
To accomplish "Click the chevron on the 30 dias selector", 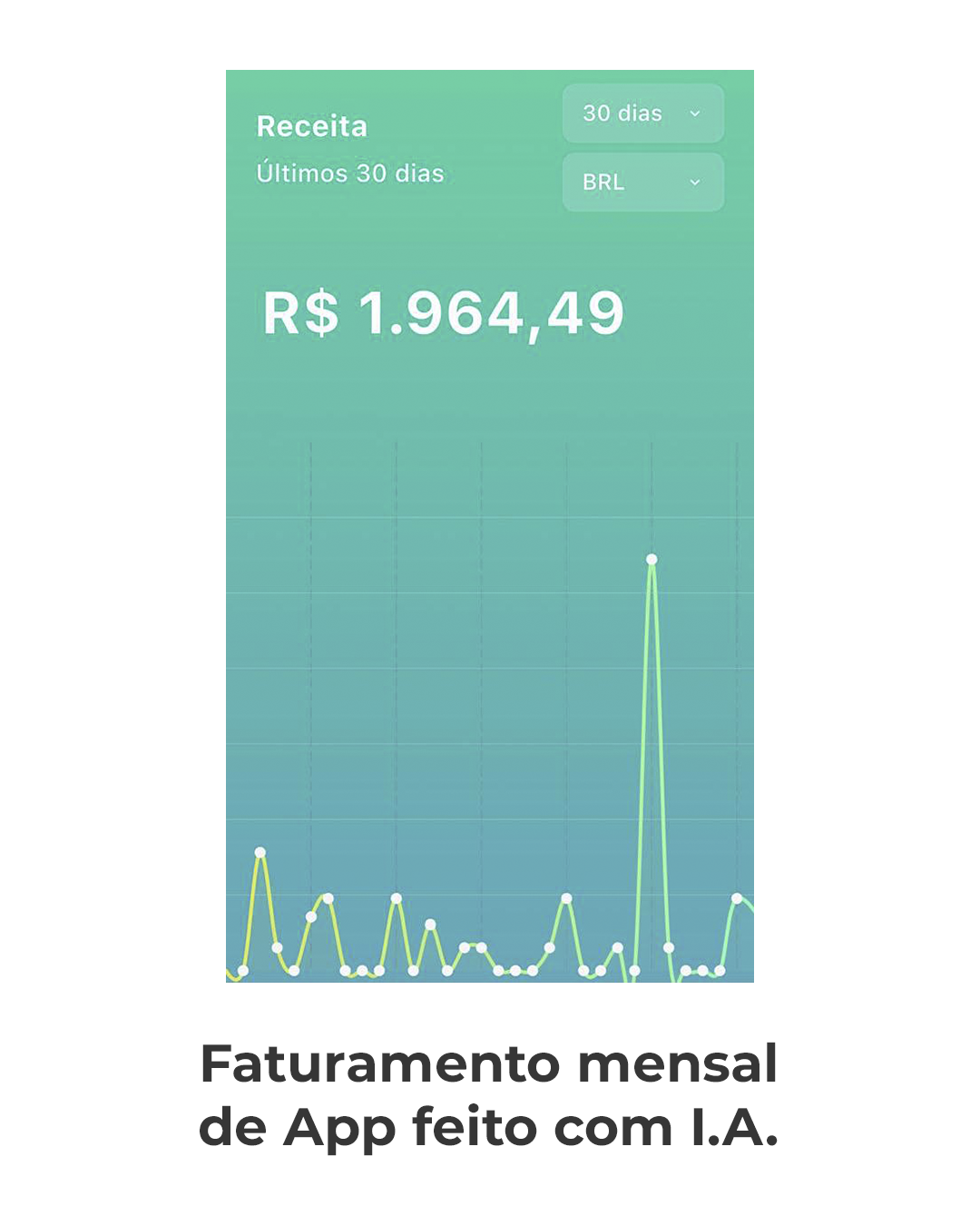I will (695, 114).
